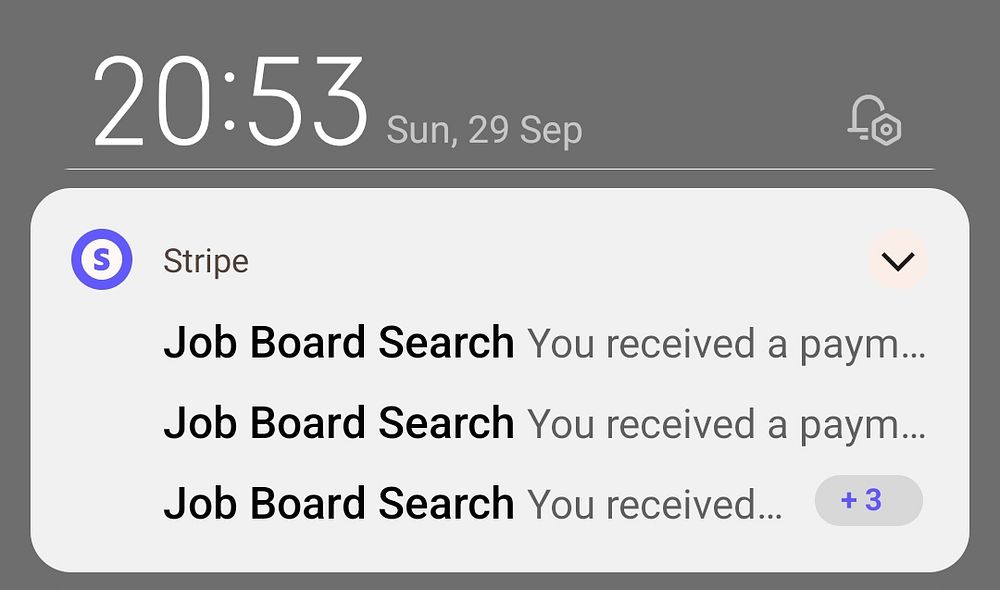This screenshot has width=1000, height=590.
Task: Expand the Stripe notification group chevron
Action: (897, 261)
